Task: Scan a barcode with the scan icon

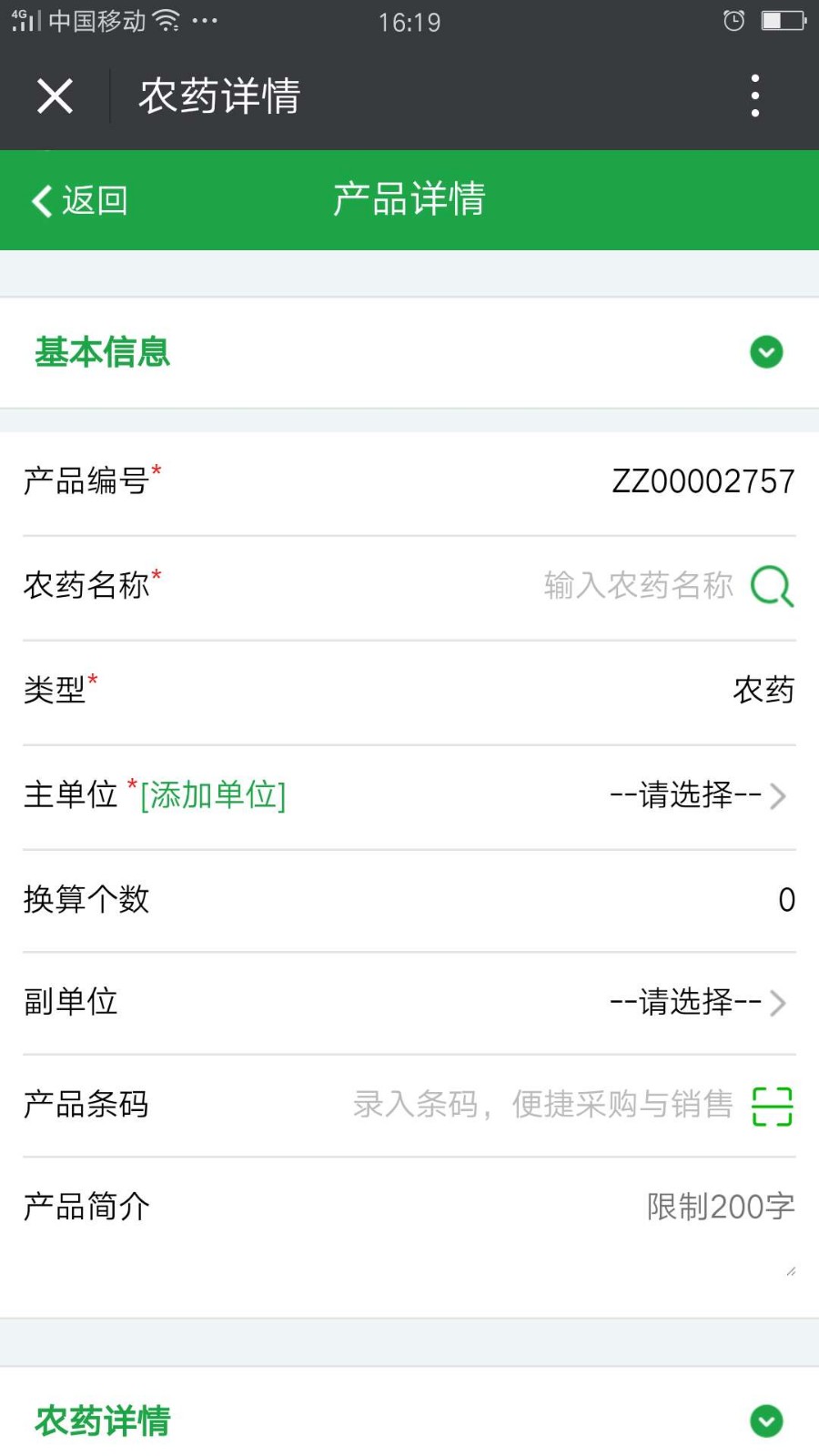Action: [x=772, y=1106]
